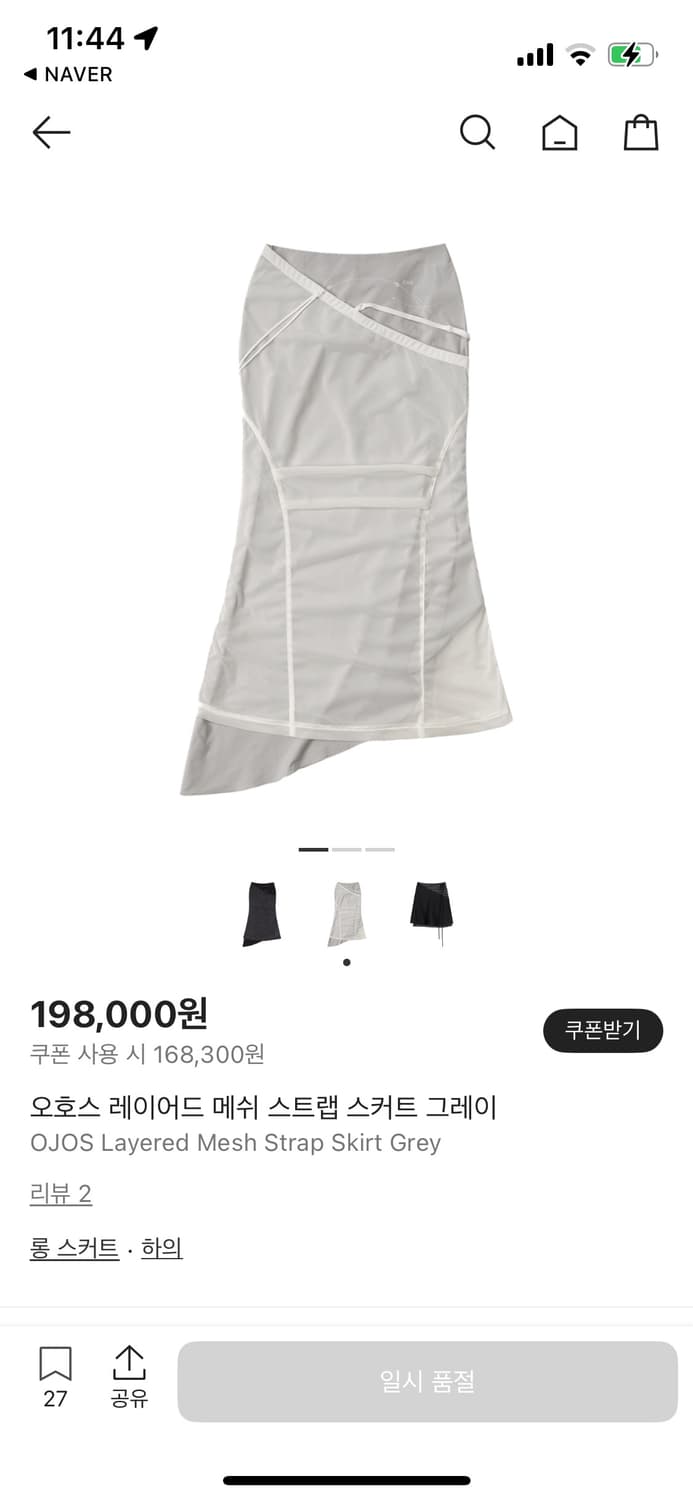Viewport: 693px width, 1500px height.
Task: Select the light grey skirt variant thumbnail
Action: [346, 913]
